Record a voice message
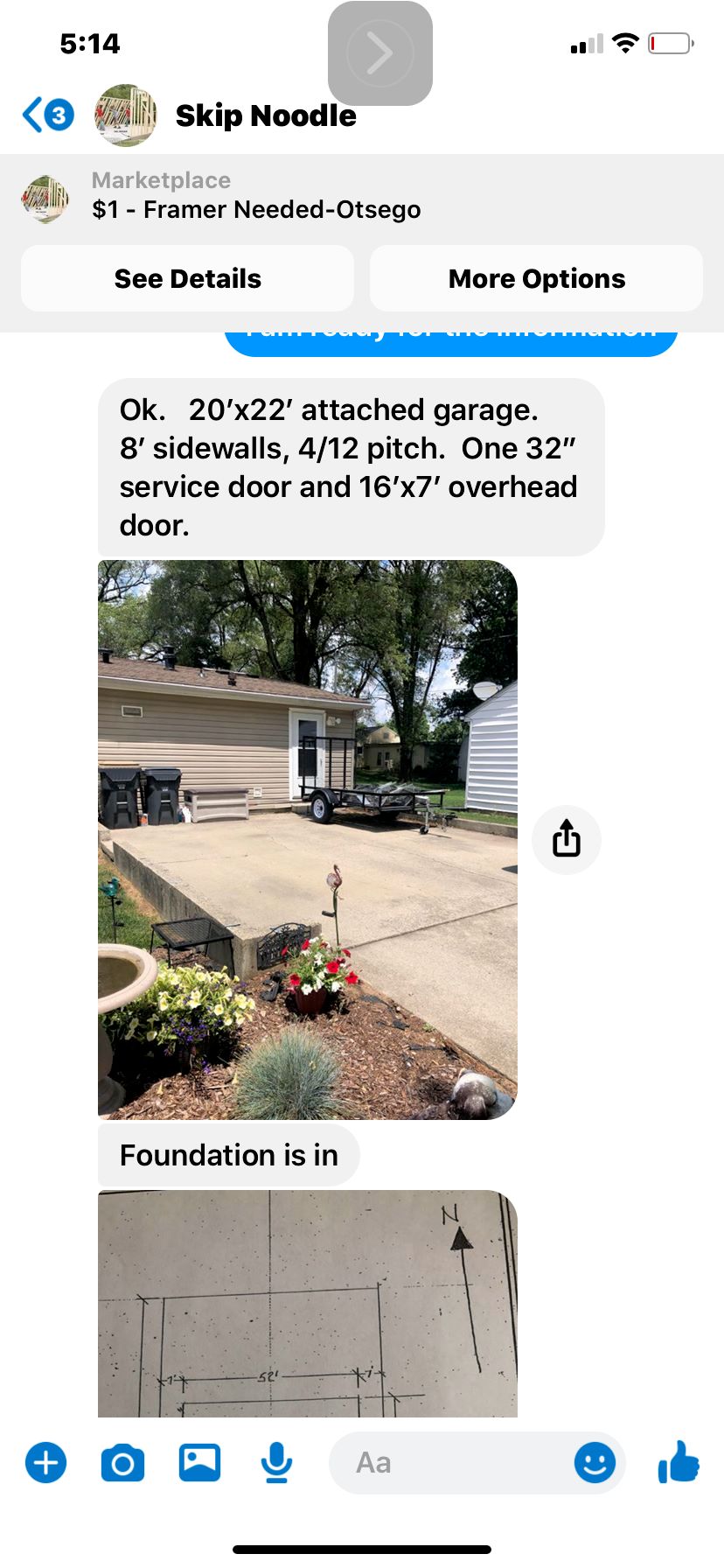This screenshot has height=1568, width=724. (276, 1463)
